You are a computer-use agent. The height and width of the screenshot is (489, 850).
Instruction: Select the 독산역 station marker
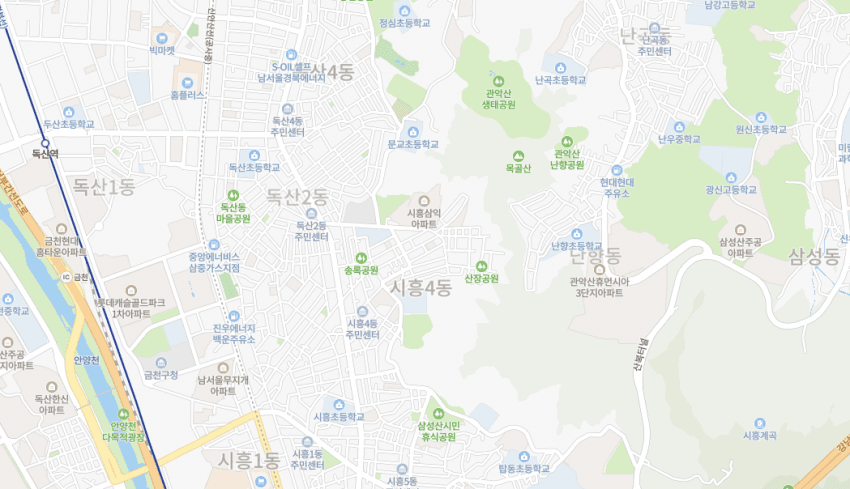tap(45, 143)
